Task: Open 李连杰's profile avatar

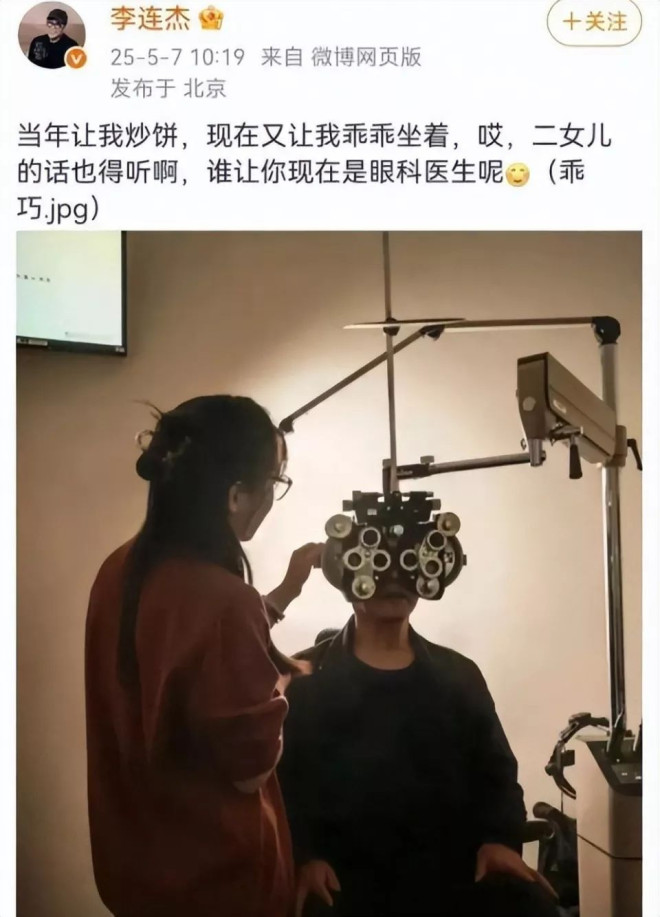Action: point(52,35)
